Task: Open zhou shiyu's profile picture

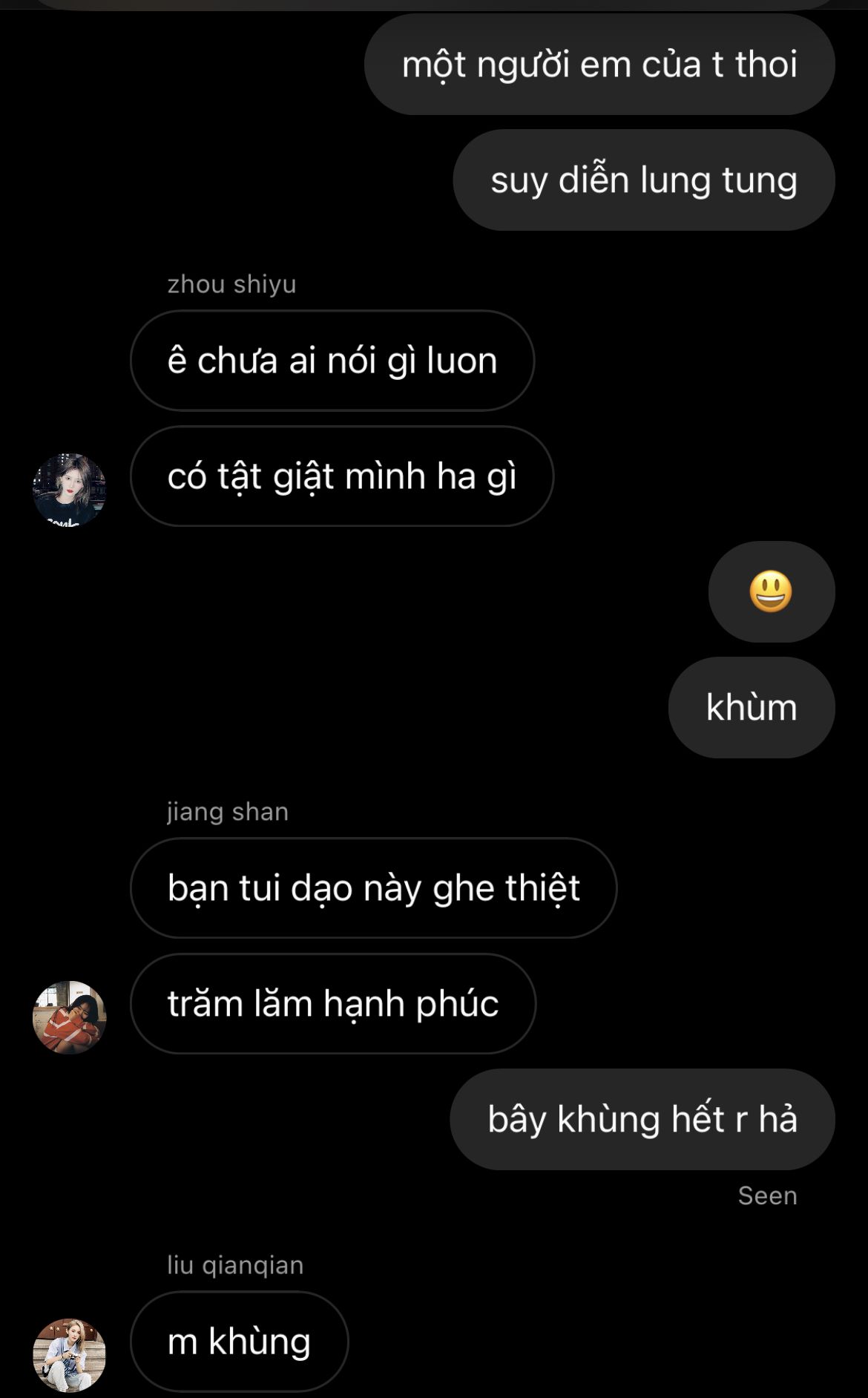Action: [69, 490]
